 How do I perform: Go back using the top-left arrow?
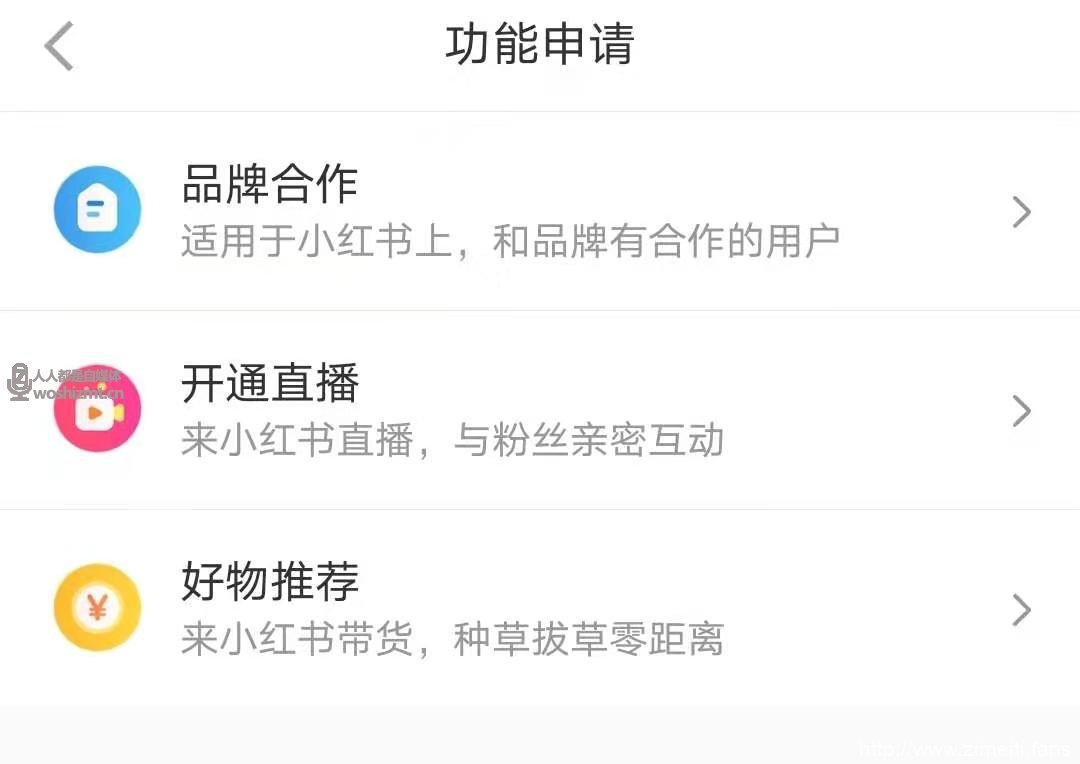point(59,46)
